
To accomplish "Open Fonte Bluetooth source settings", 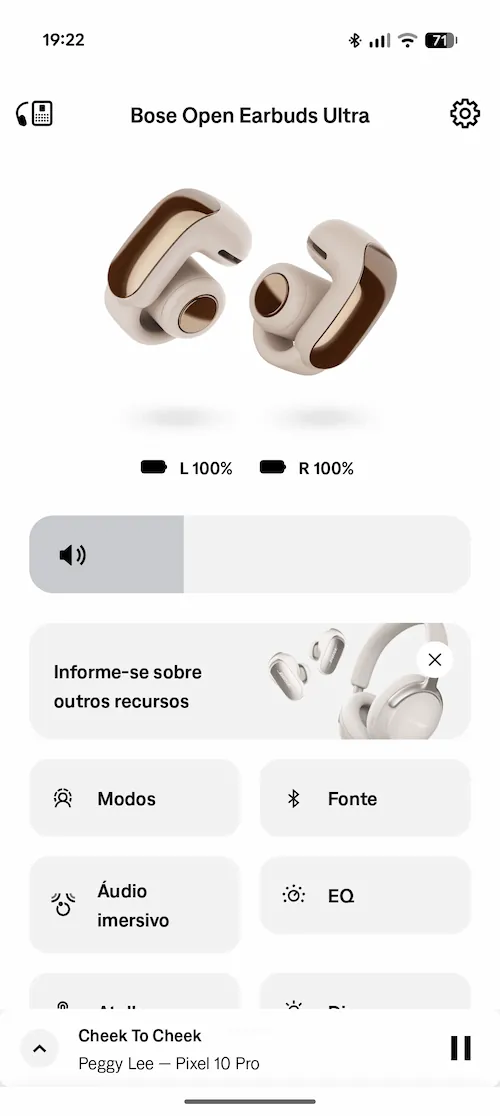I will 365,798.
